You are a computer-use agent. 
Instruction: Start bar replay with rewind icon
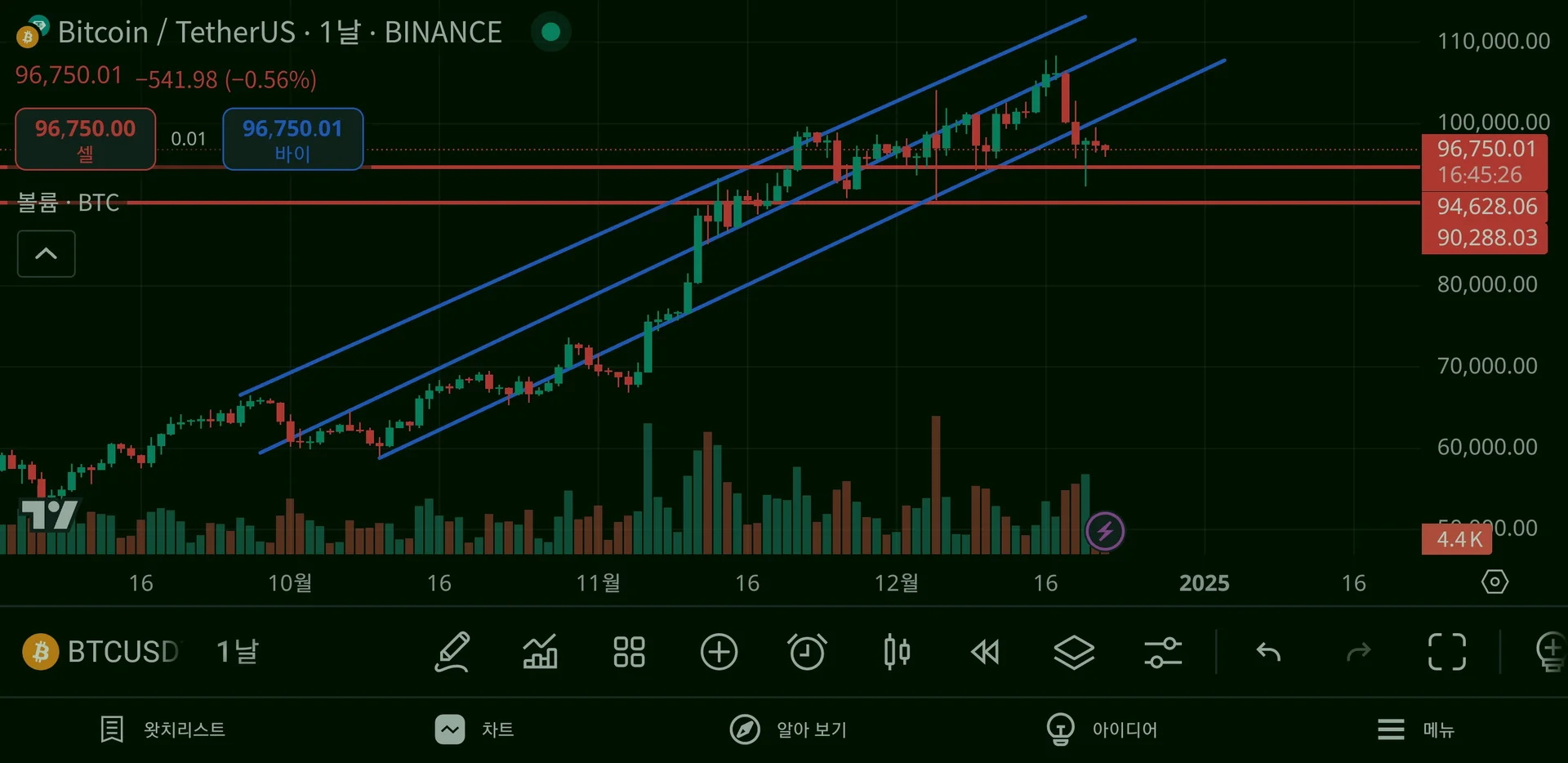coord(985,652)
